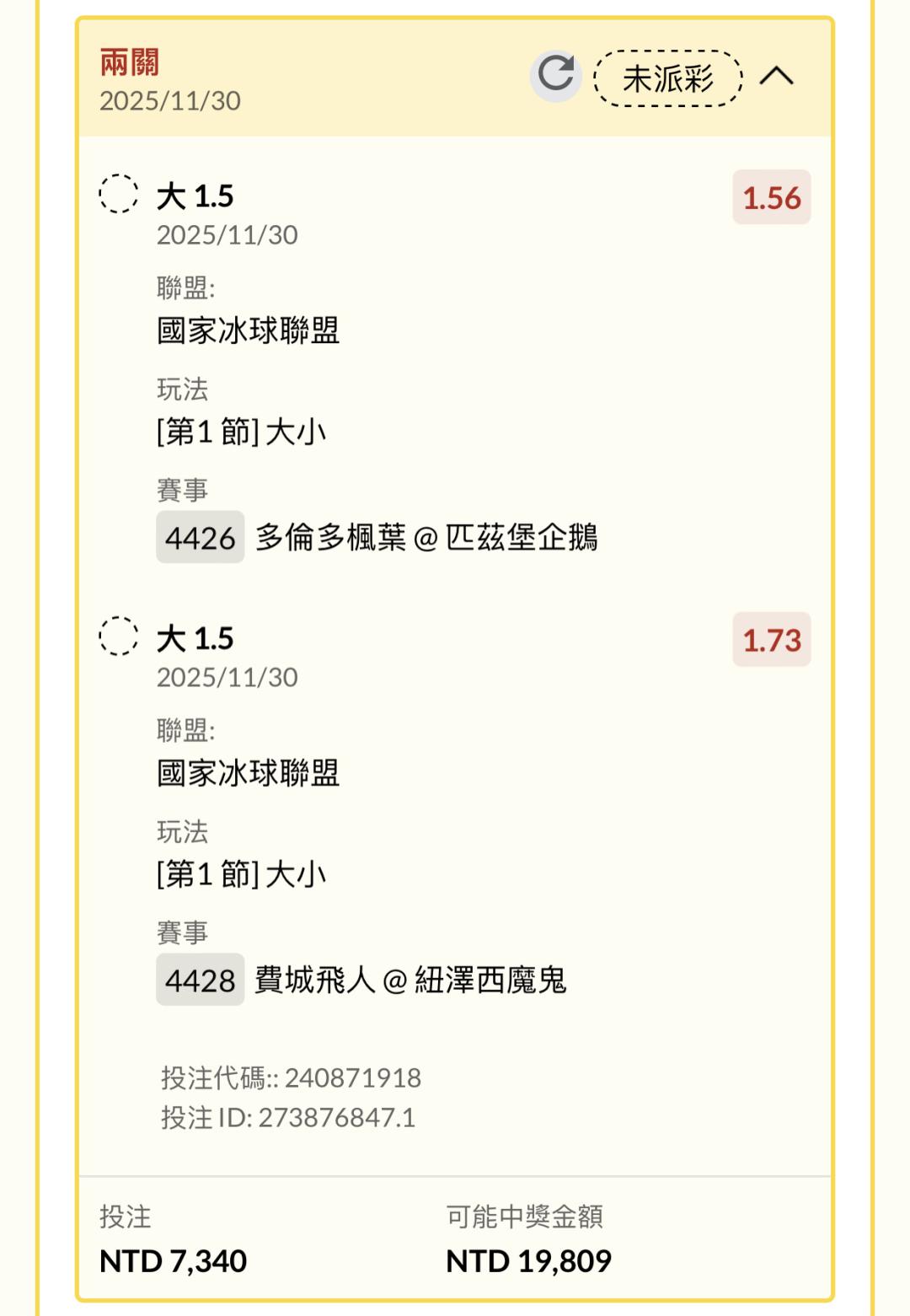Collapse the 兩關 bet details
Image resolution: width=910 pixels, height=1316 pixels.
pos(776,77)
